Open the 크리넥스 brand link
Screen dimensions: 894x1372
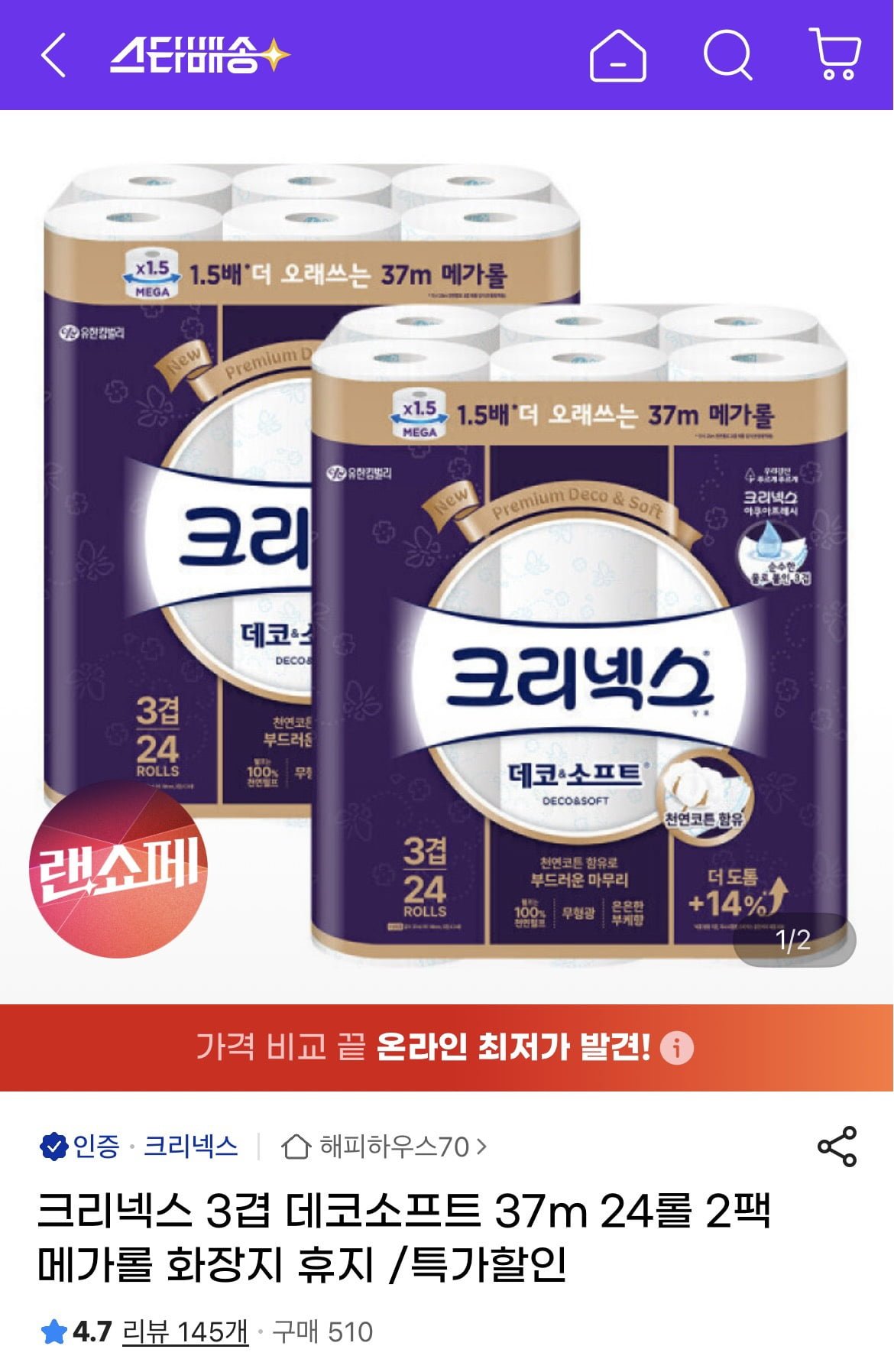190,1147
